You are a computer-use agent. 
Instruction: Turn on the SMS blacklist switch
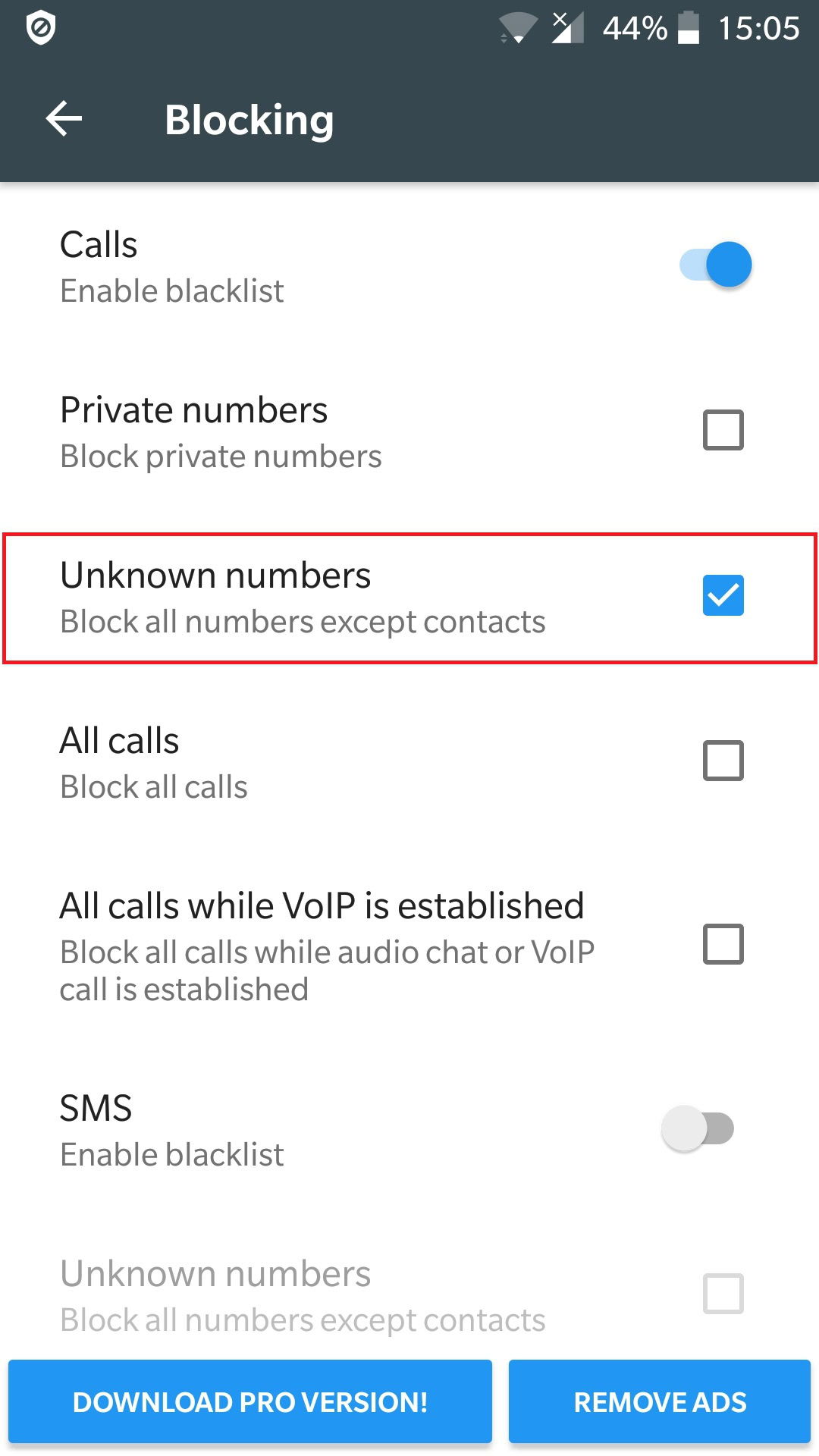click(x=698, y=1128)
